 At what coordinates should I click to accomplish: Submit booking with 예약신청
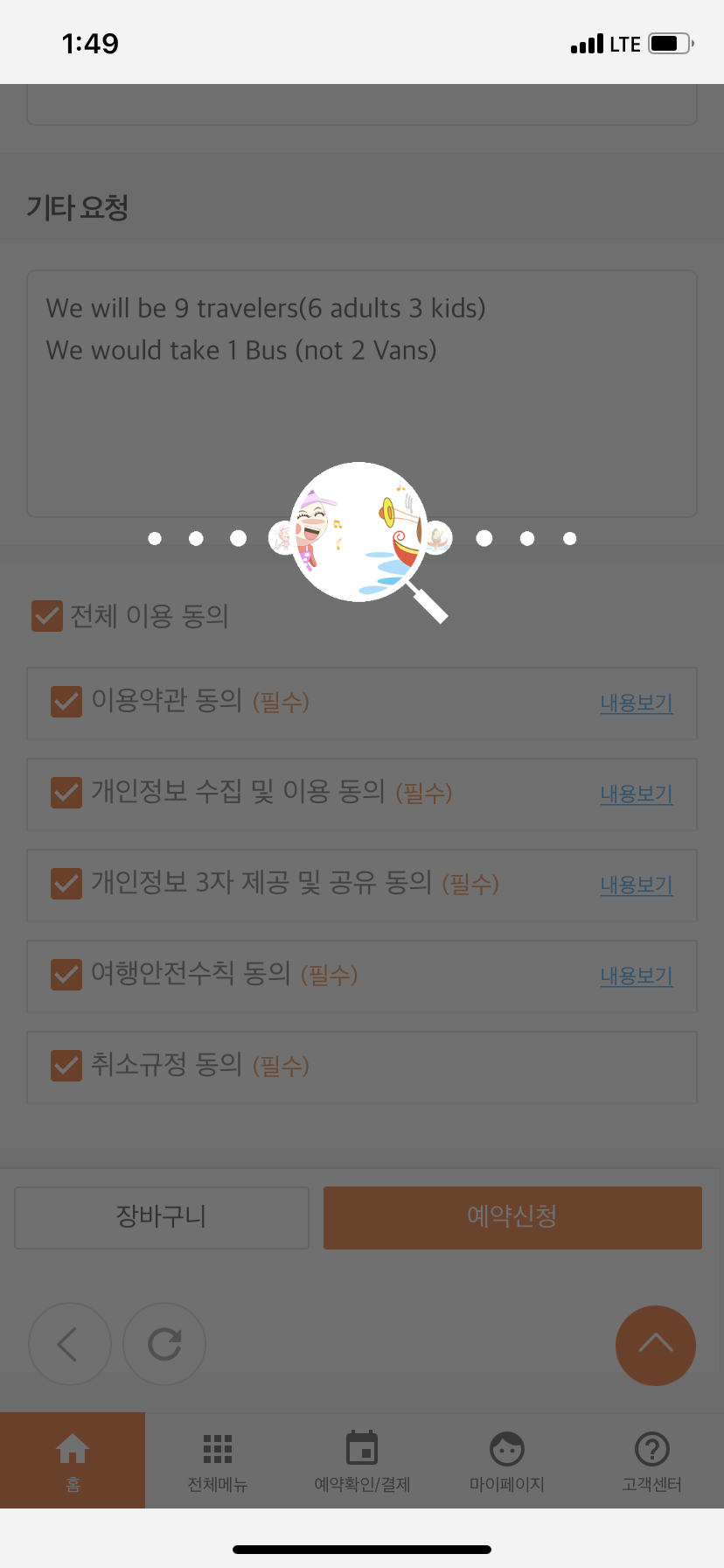pos(512,1217)
